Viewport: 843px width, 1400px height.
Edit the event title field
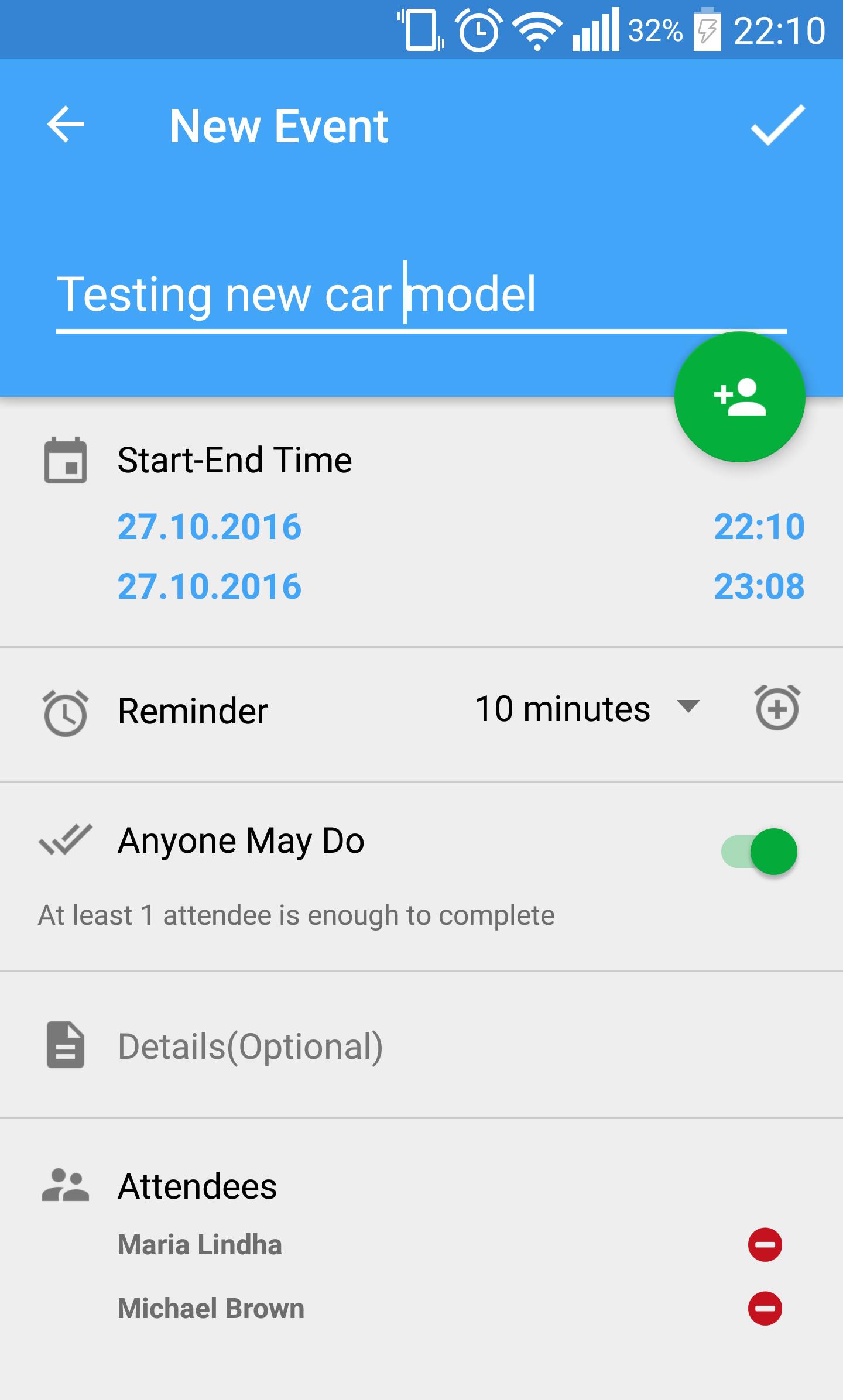(x=420, y=295)
